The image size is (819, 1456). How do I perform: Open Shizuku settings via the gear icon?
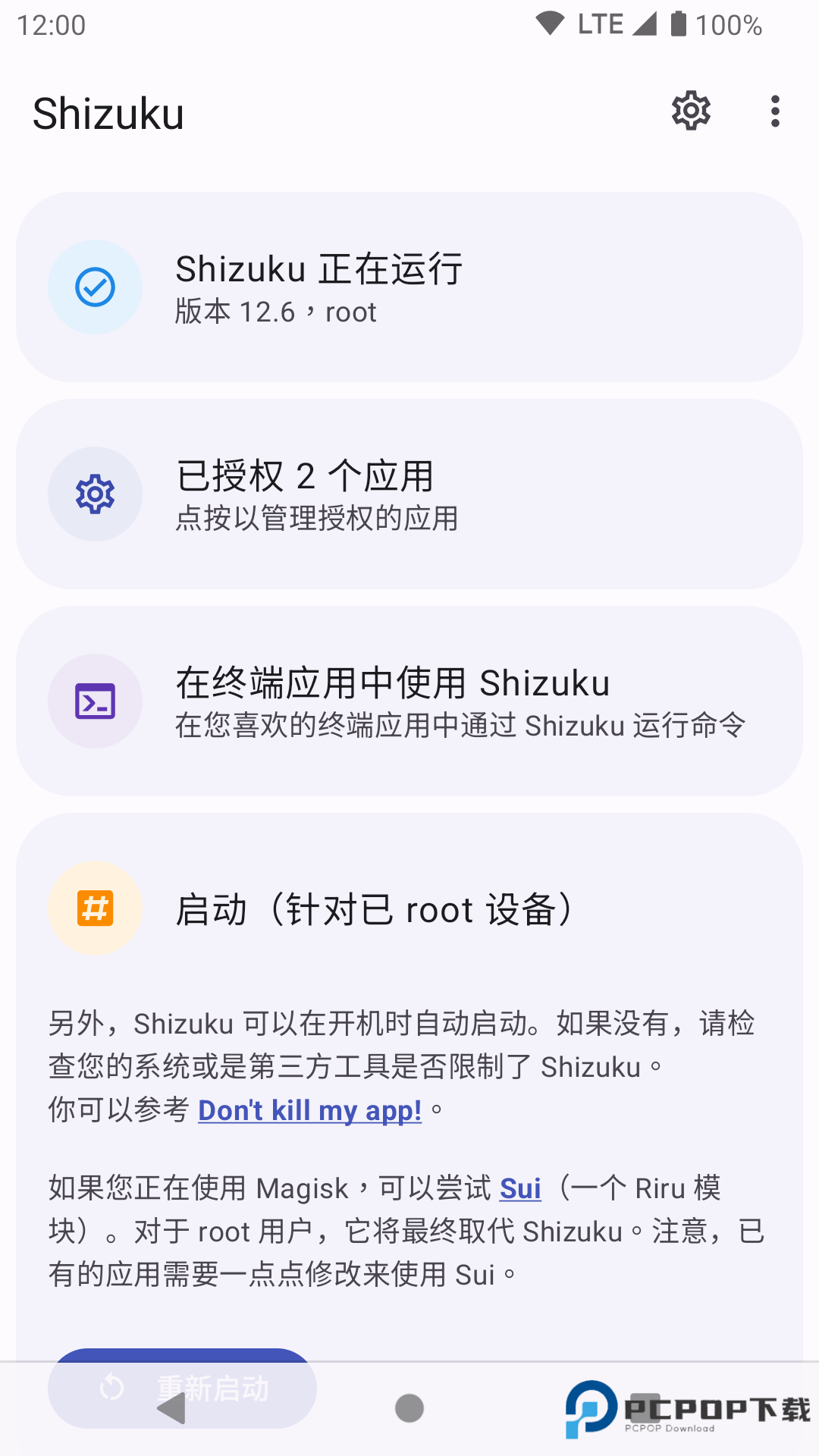tap(691, 111)
